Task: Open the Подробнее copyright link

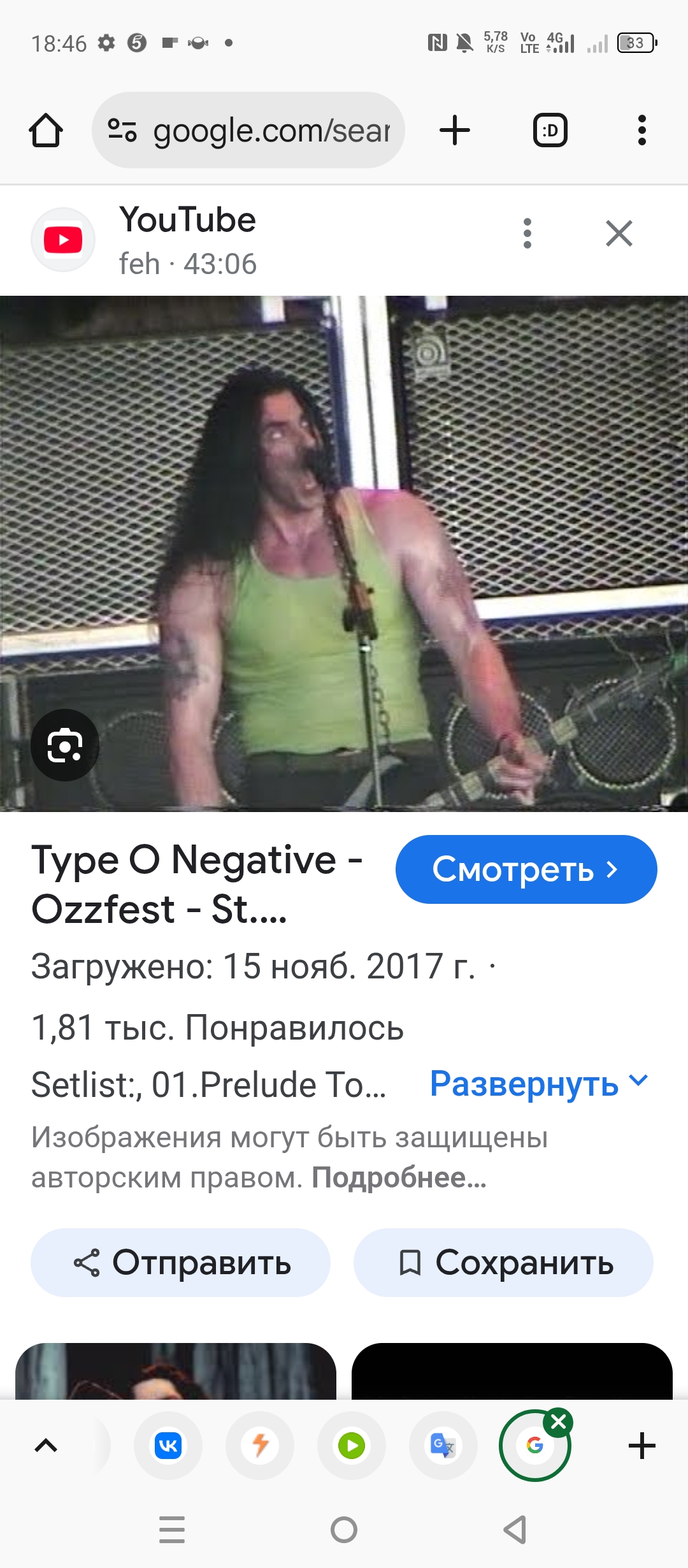Action: point(399,1178)
